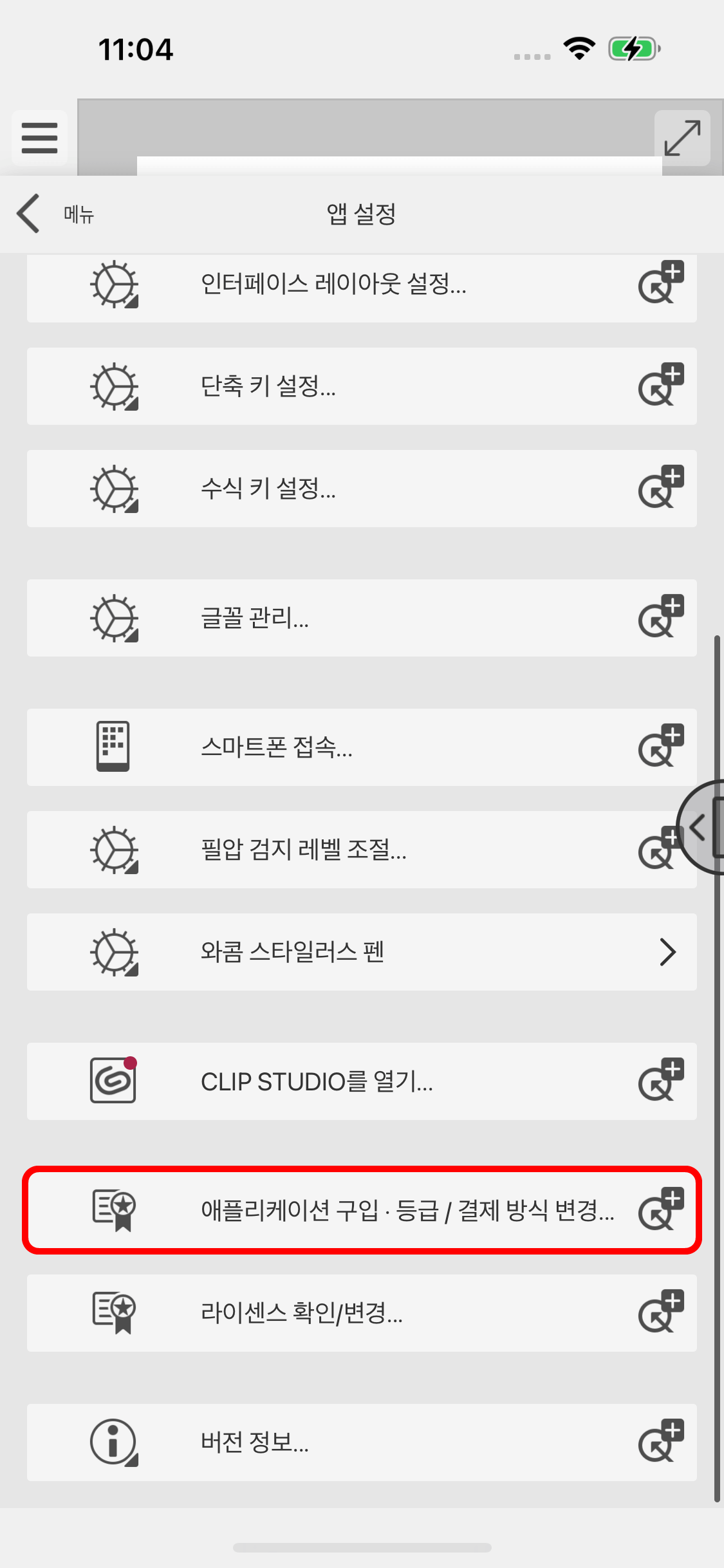Select 스마트폰 접속

click(x=277, y=747)
